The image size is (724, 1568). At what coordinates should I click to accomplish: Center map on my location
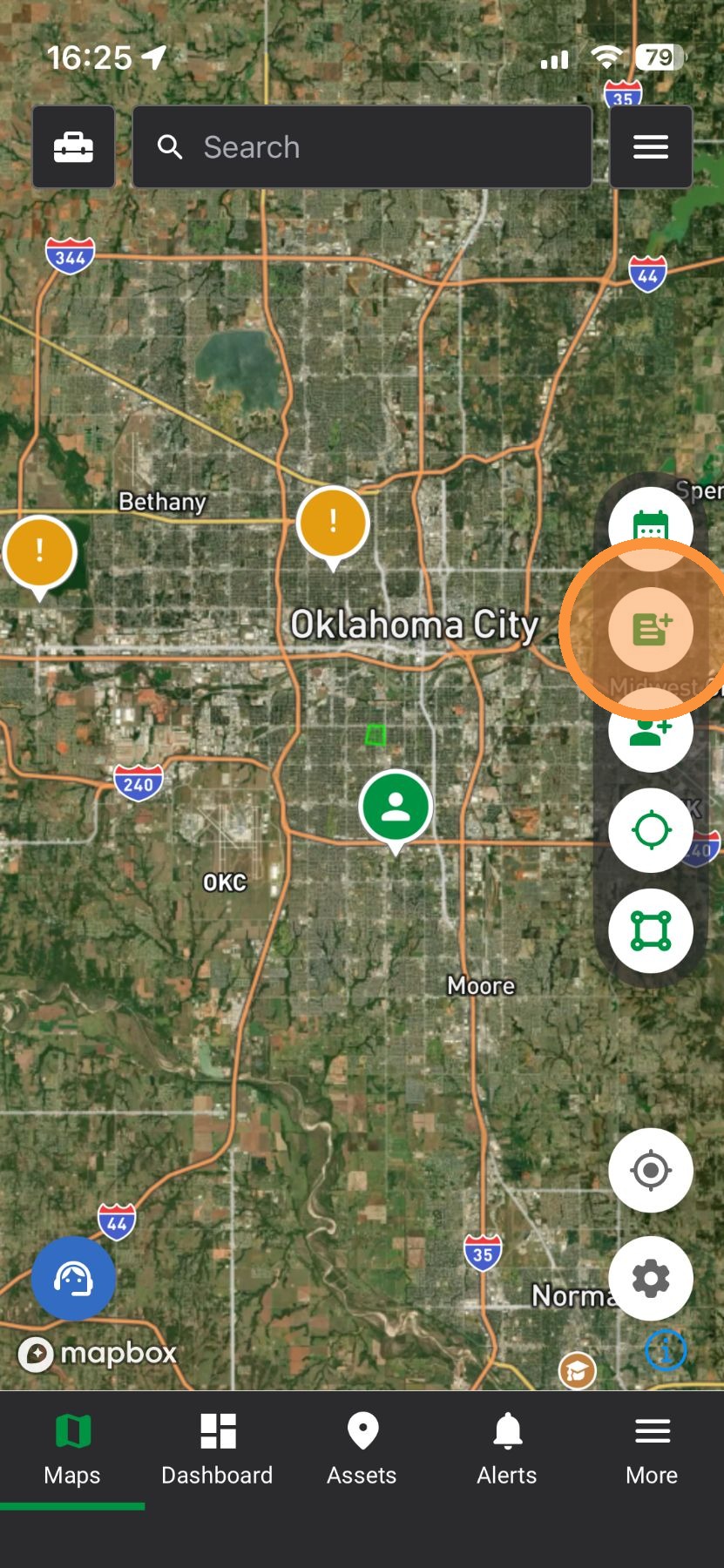tap(651, 1170)
